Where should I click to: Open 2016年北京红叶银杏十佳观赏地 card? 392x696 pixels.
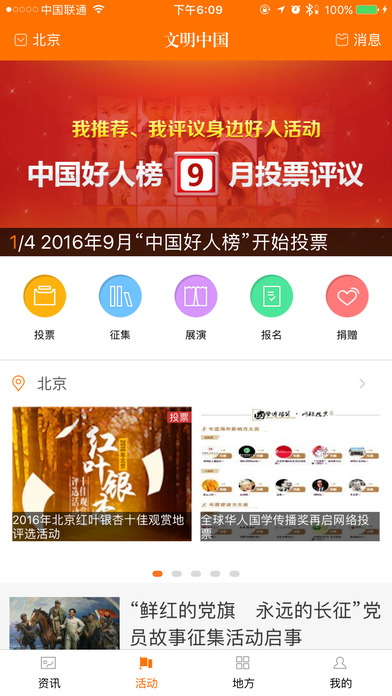[x=102, y=474]
